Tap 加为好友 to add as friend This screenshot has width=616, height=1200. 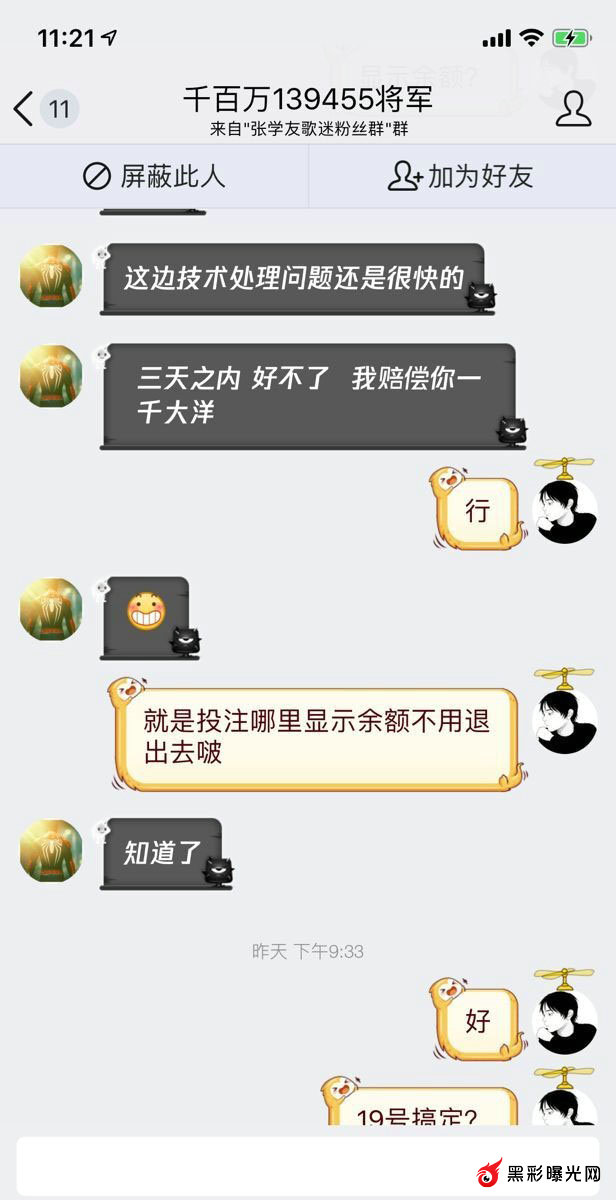[461, 177]
